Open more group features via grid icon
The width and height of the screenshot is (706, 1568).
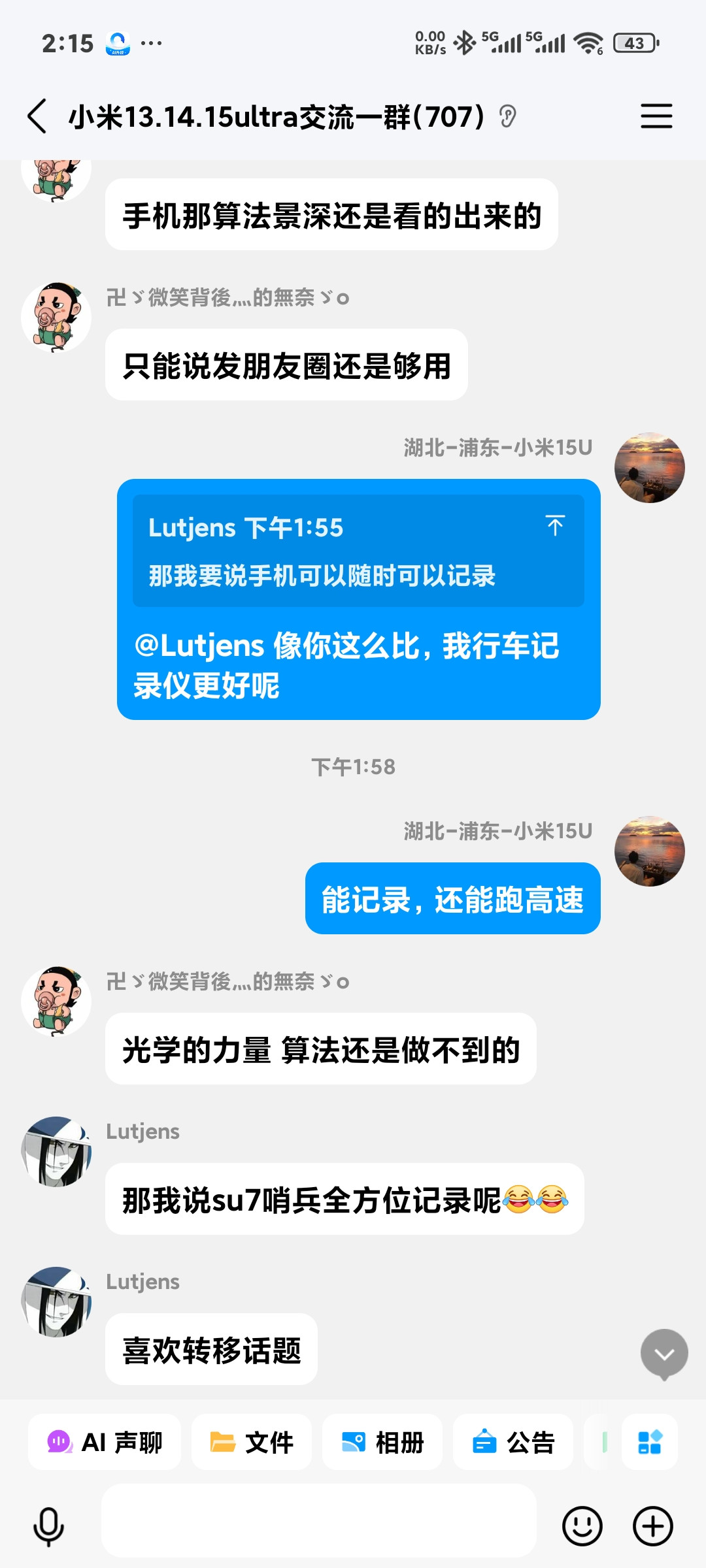649,1442
